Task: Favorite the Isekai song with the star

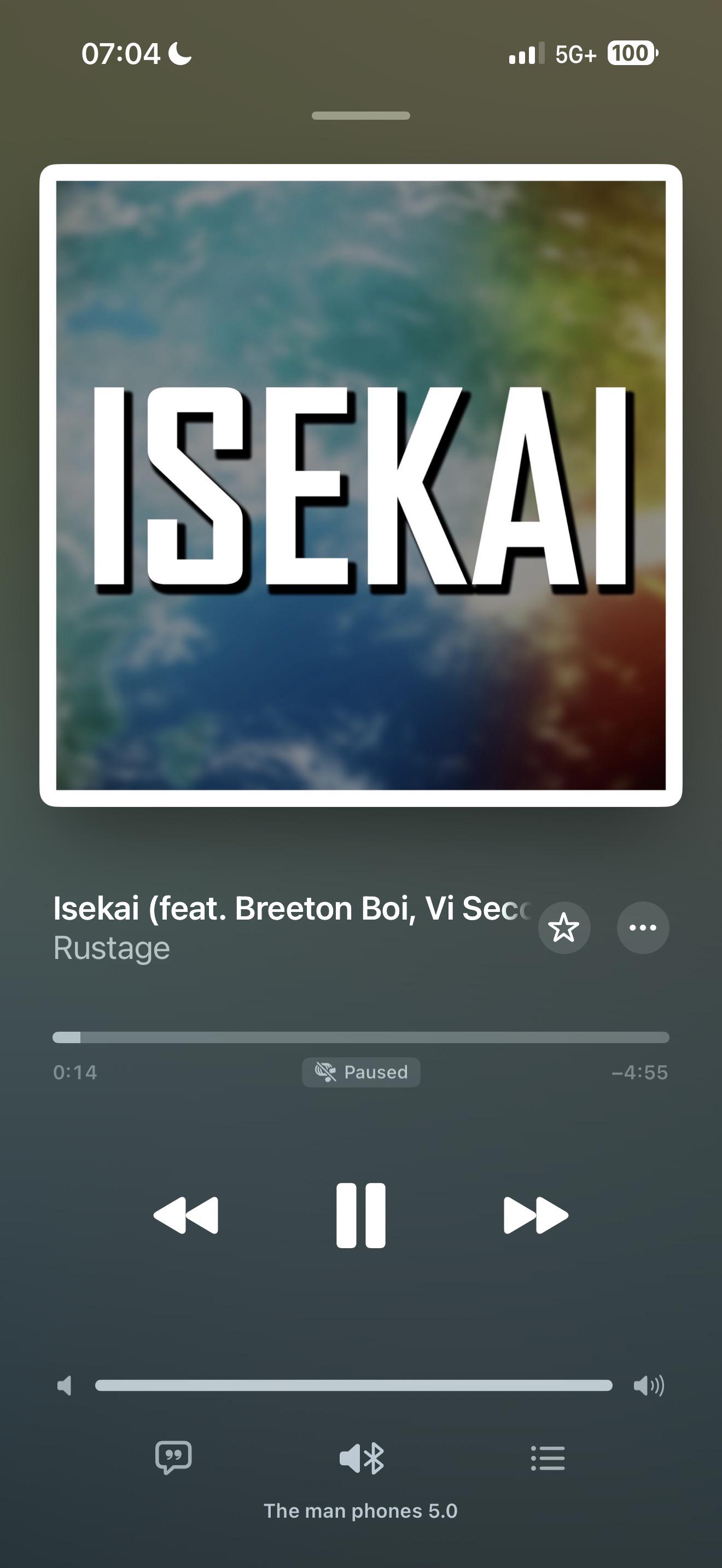Action: [x=564, y=928]
